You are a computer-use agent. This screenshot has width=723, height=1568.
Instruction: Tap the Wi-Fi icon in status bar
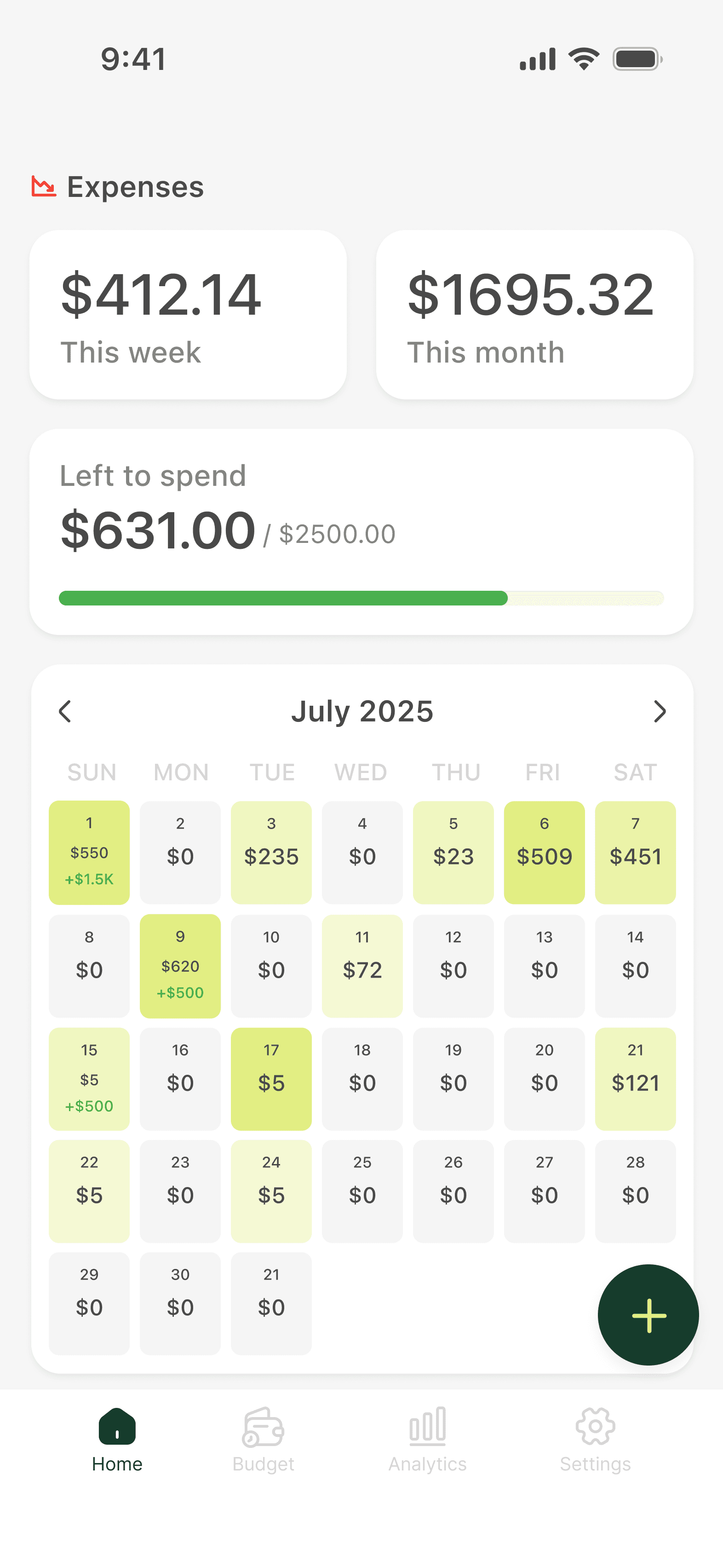click(x=583, y=58)
